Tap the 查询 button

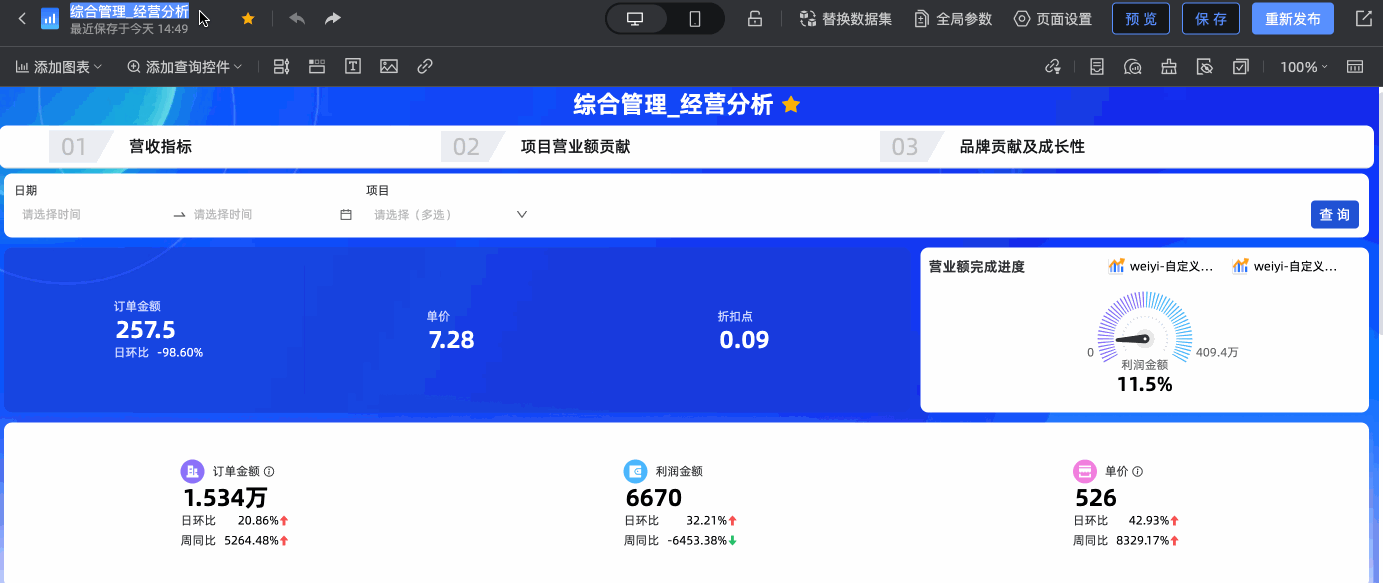(x=1334, y=214)
